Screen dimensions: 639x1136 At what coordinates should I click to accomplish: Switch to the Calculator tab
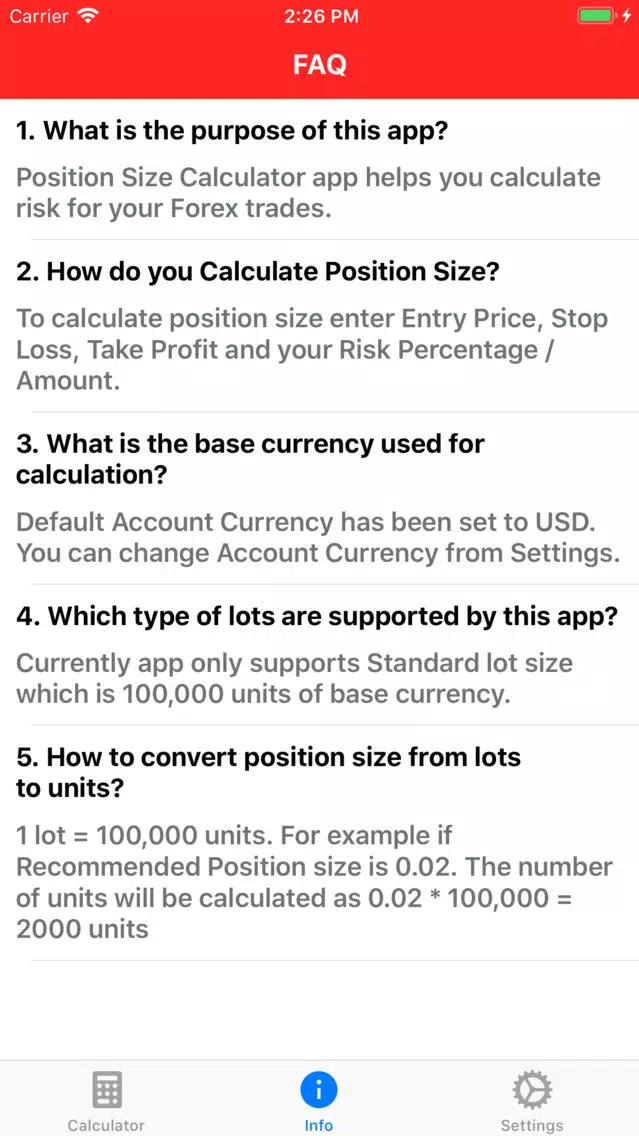(106, 1100)
